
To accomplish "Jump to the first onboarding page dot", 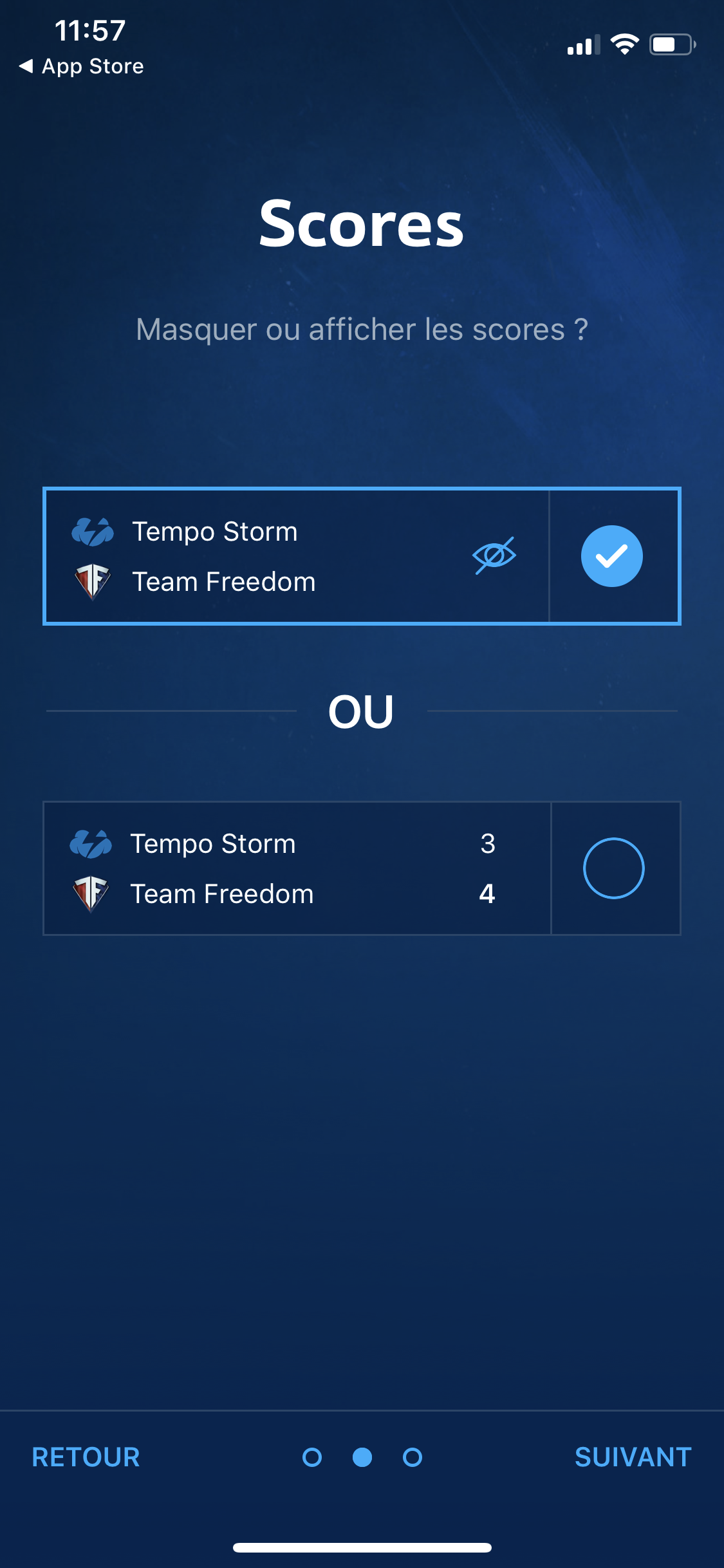I will tap(312, 1457).
